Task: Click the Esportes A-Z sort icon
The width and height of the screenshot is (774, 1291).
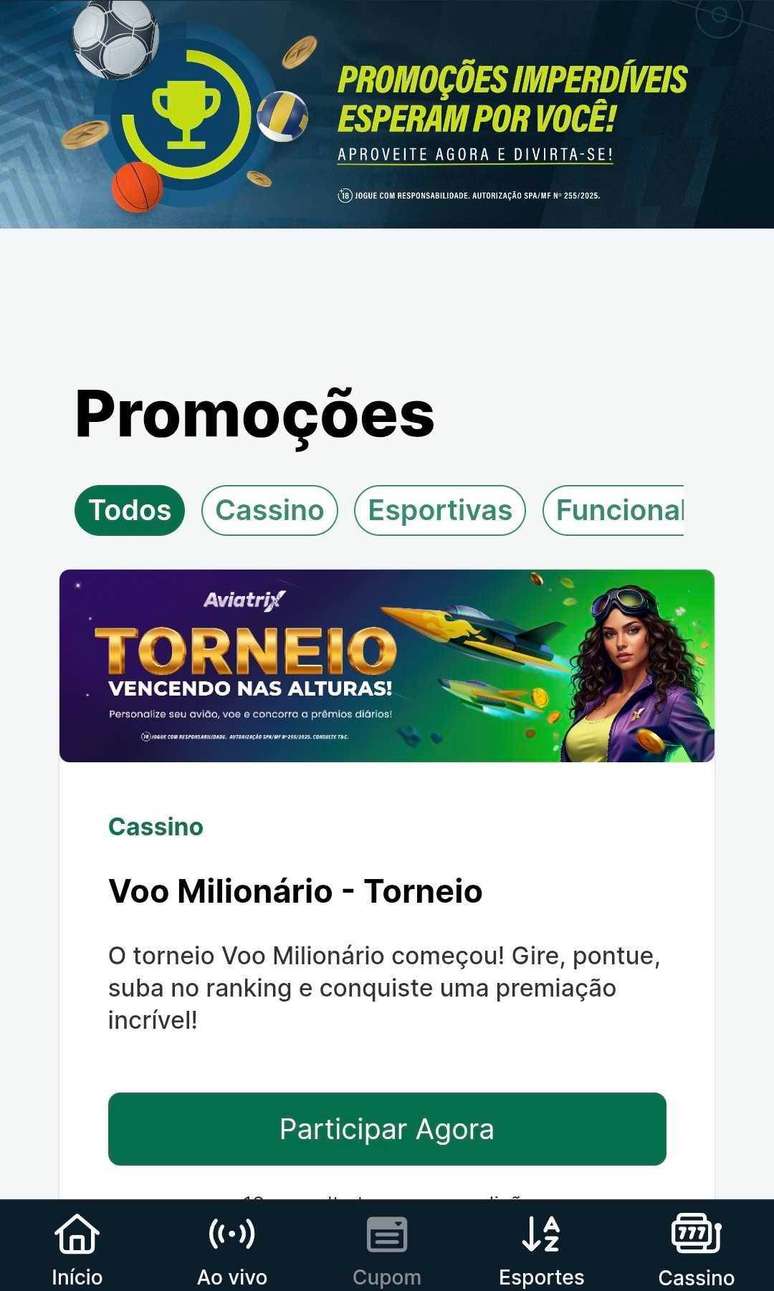Action: pos(541,1235)
